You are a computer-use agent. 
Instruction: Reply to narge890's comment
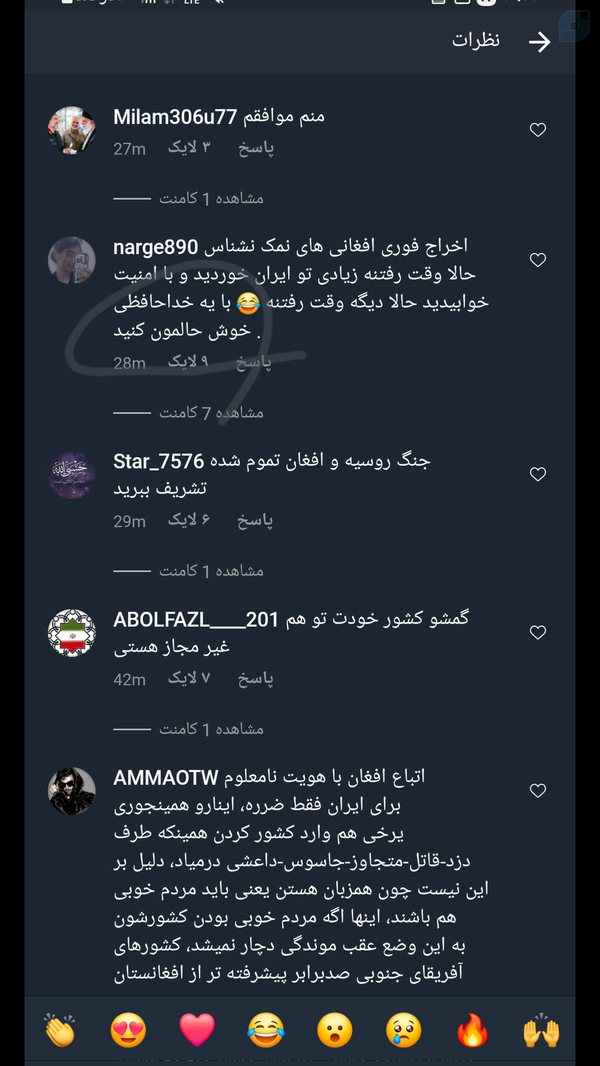pos(255,363)
